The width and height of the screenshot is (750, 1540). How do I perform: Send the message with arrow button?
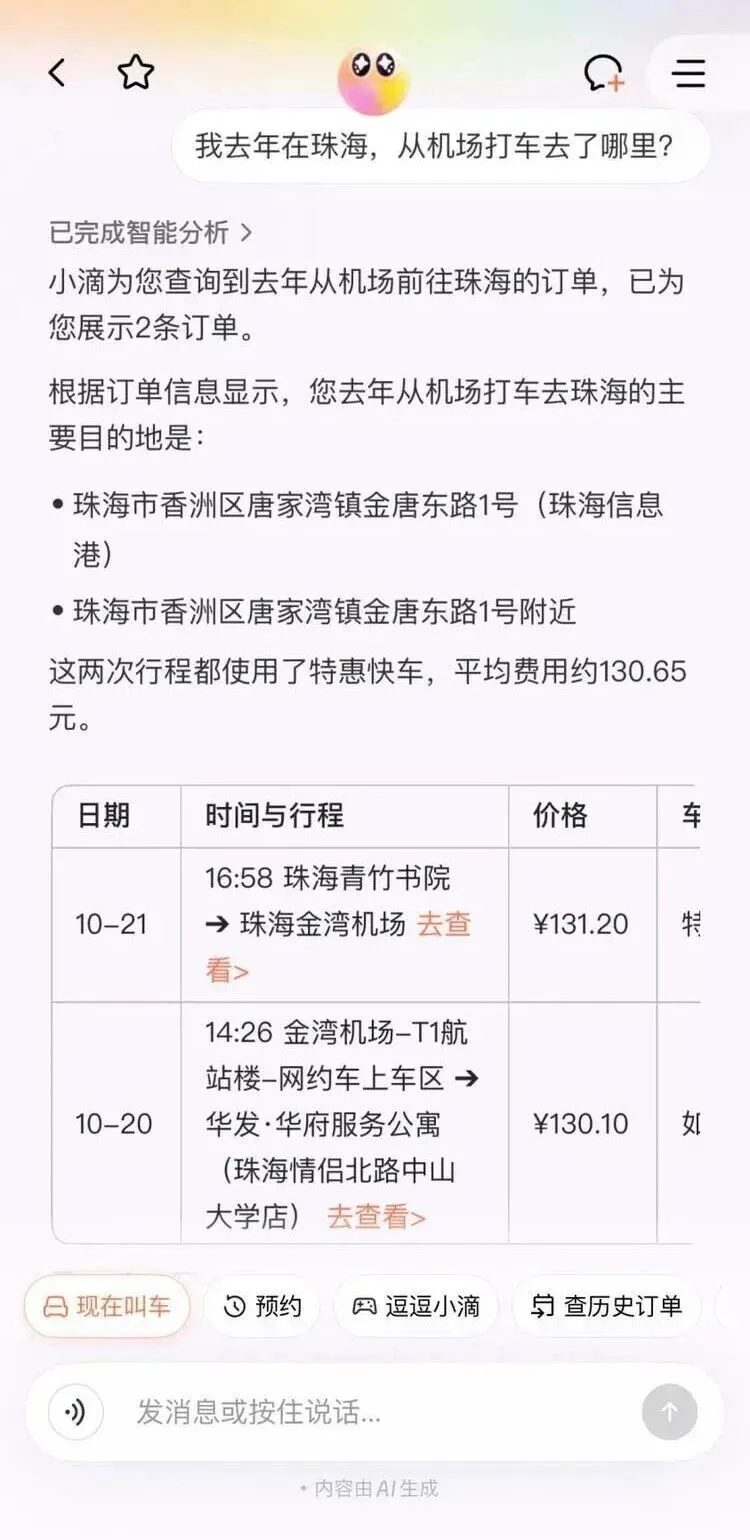point(669,1412)
